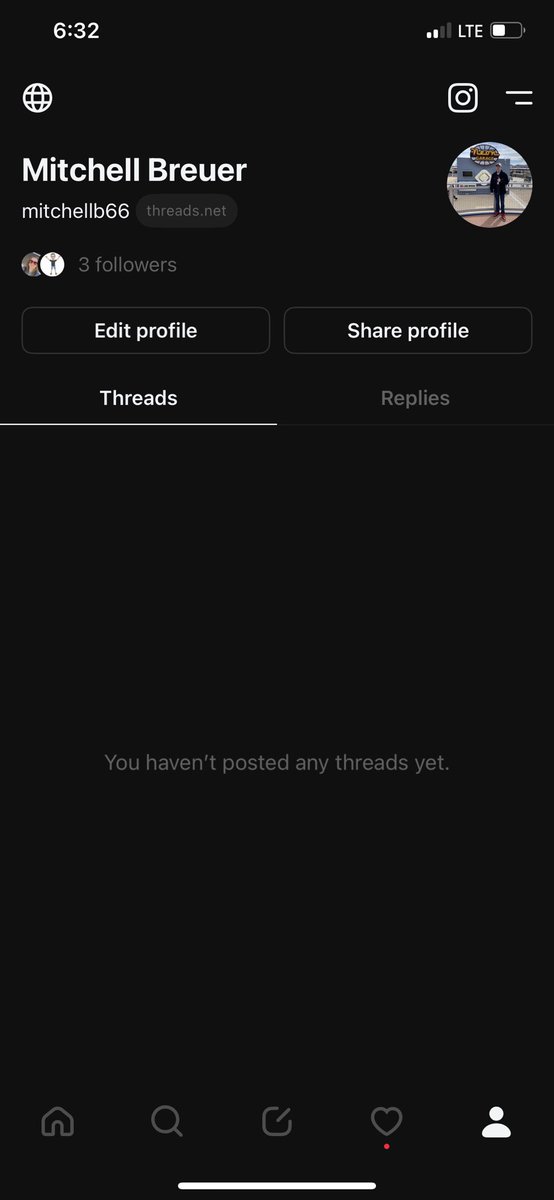
Task: Open linked Instagram profile icon
Action: point(463,98)
